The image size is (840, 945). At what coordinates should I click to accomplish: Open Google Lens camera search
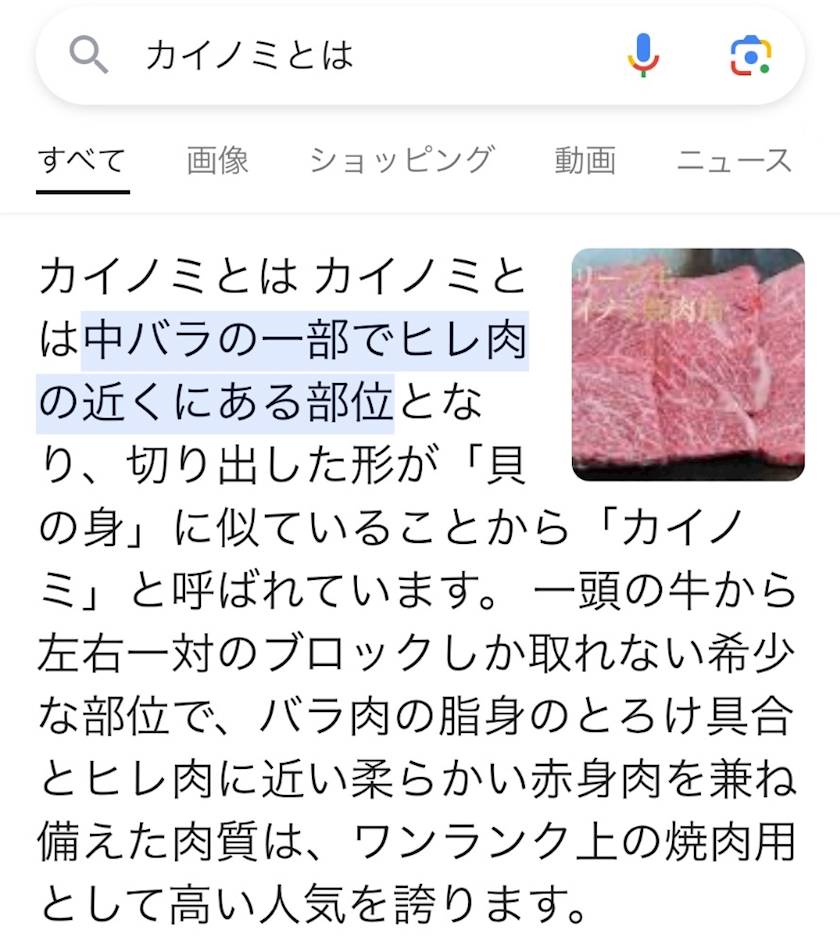(751, 55)
